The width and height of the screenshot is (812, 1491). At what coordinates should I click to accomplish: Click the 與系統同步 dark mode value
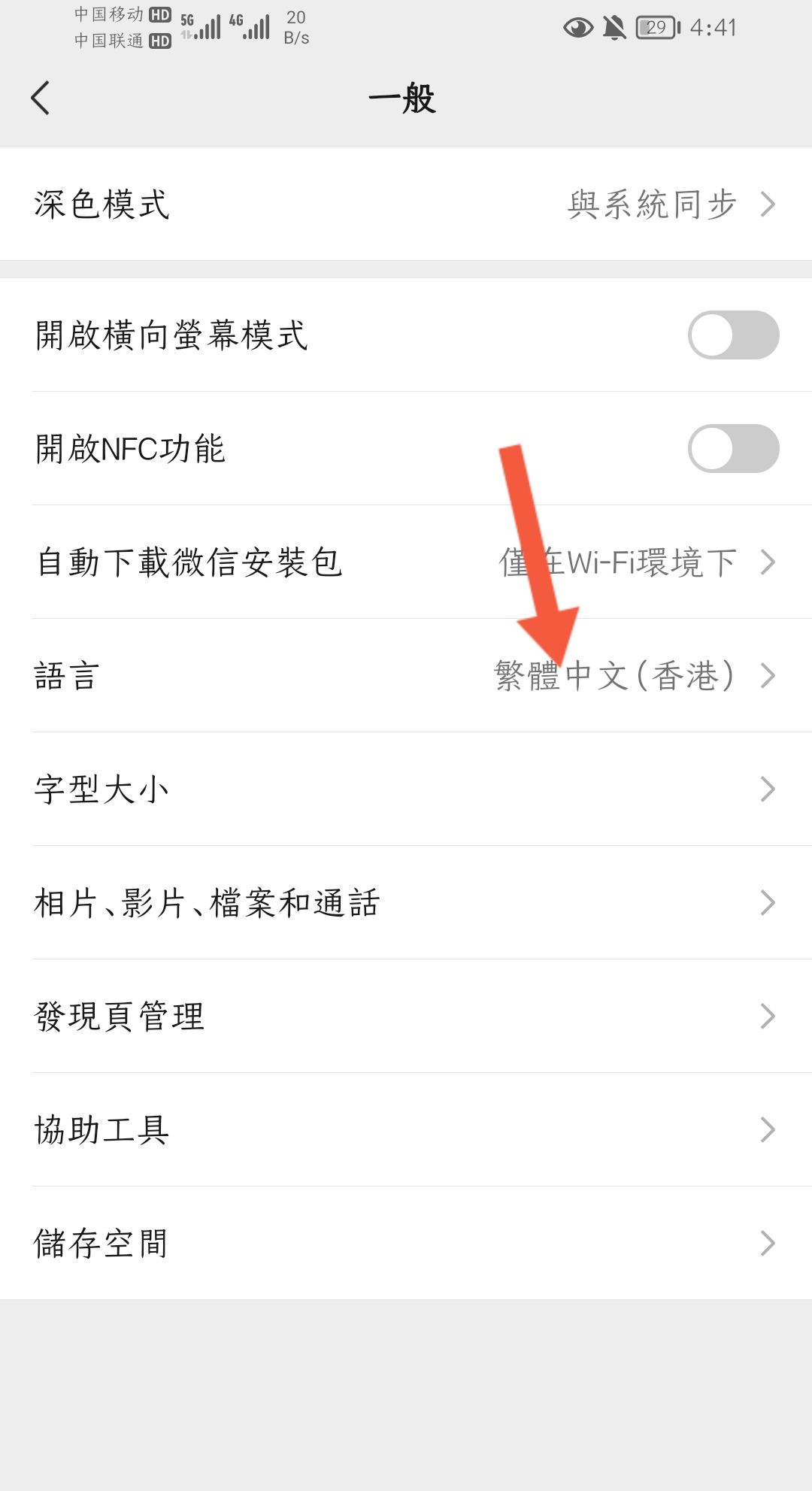tap(652, 203)
